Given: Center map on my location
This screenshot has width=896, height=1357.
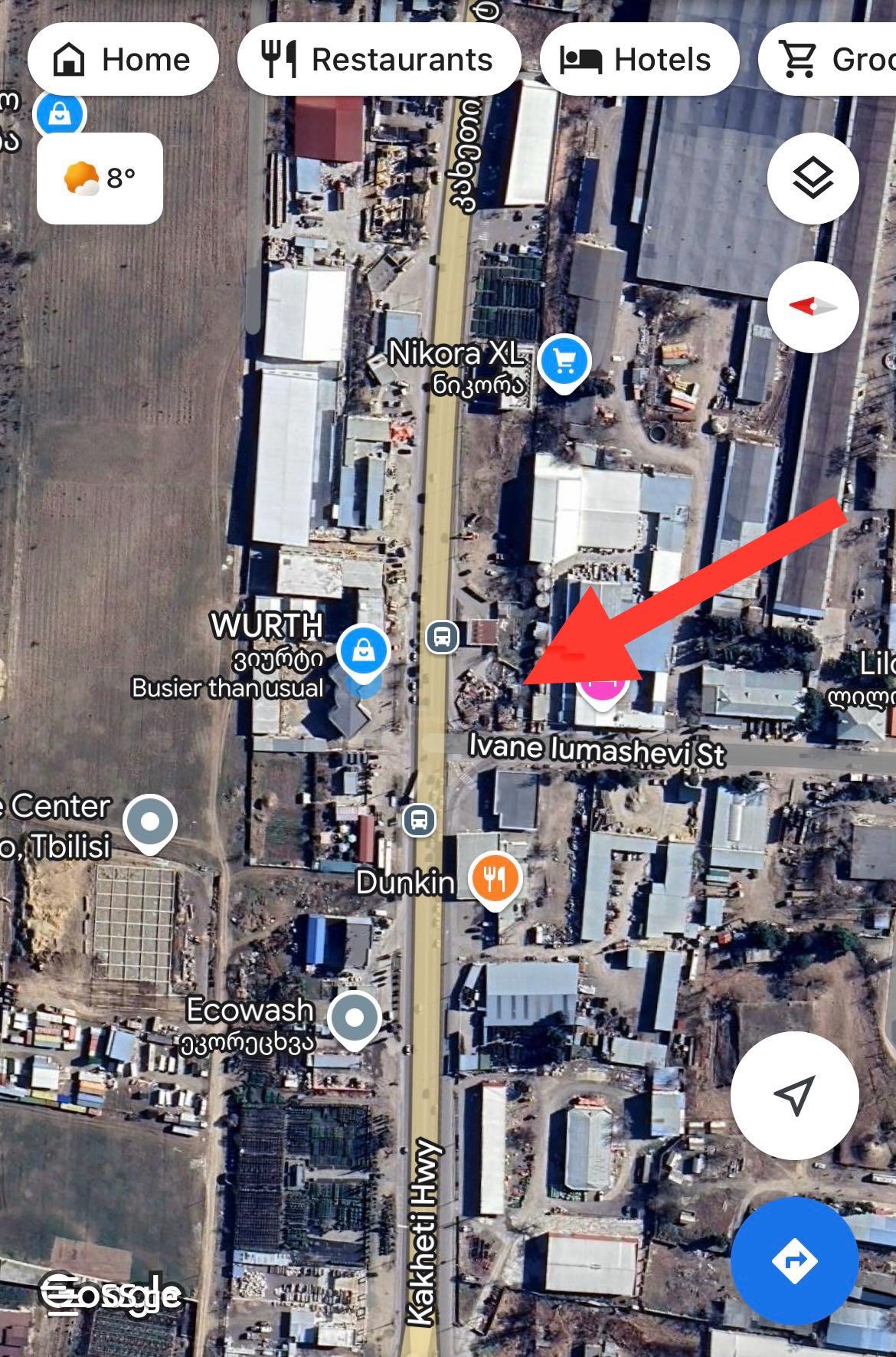Looking at the screenshot, I should click(794, 1095).
